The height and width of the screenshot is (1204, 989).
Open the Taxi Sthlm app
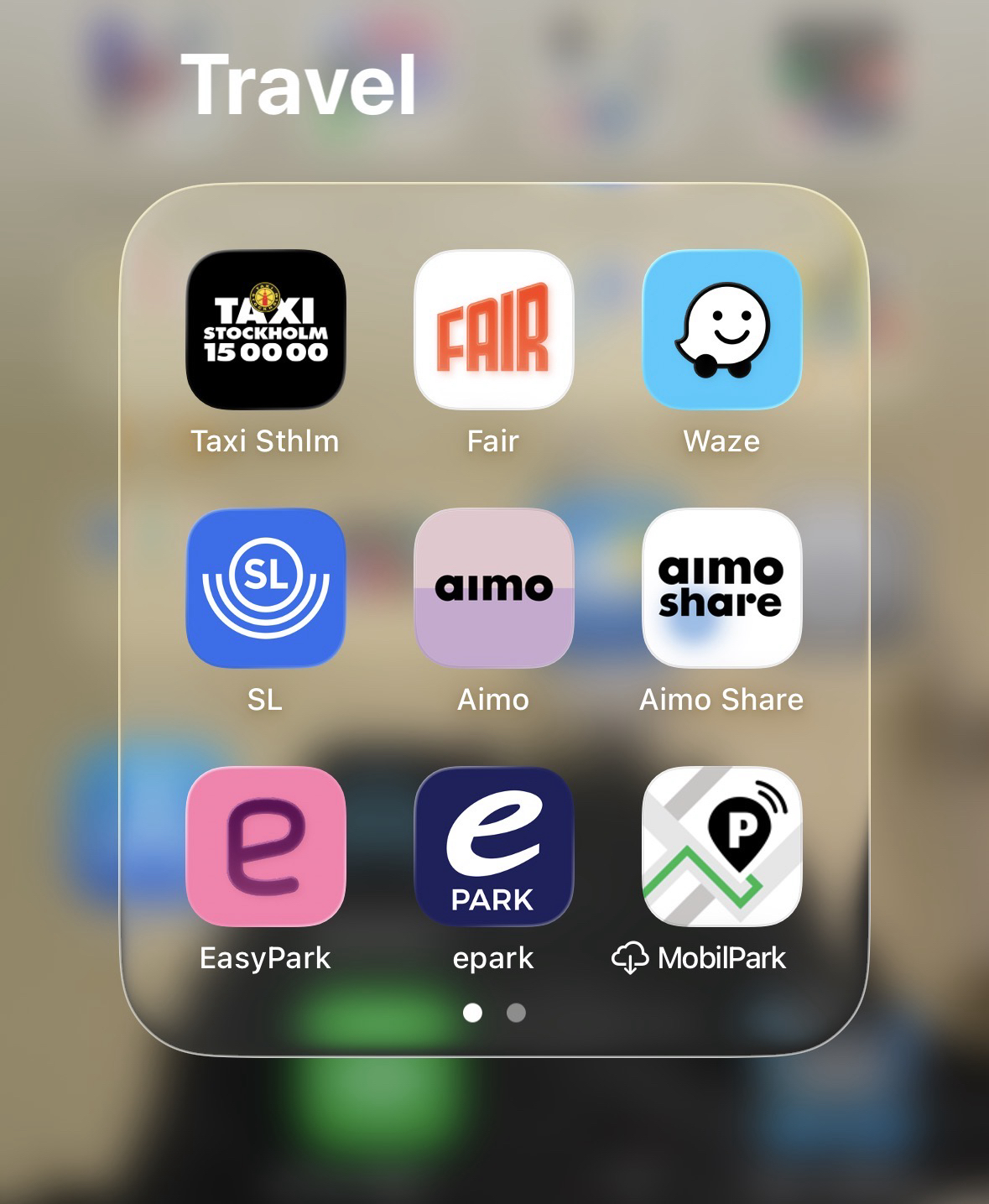(x=265, y=330)
